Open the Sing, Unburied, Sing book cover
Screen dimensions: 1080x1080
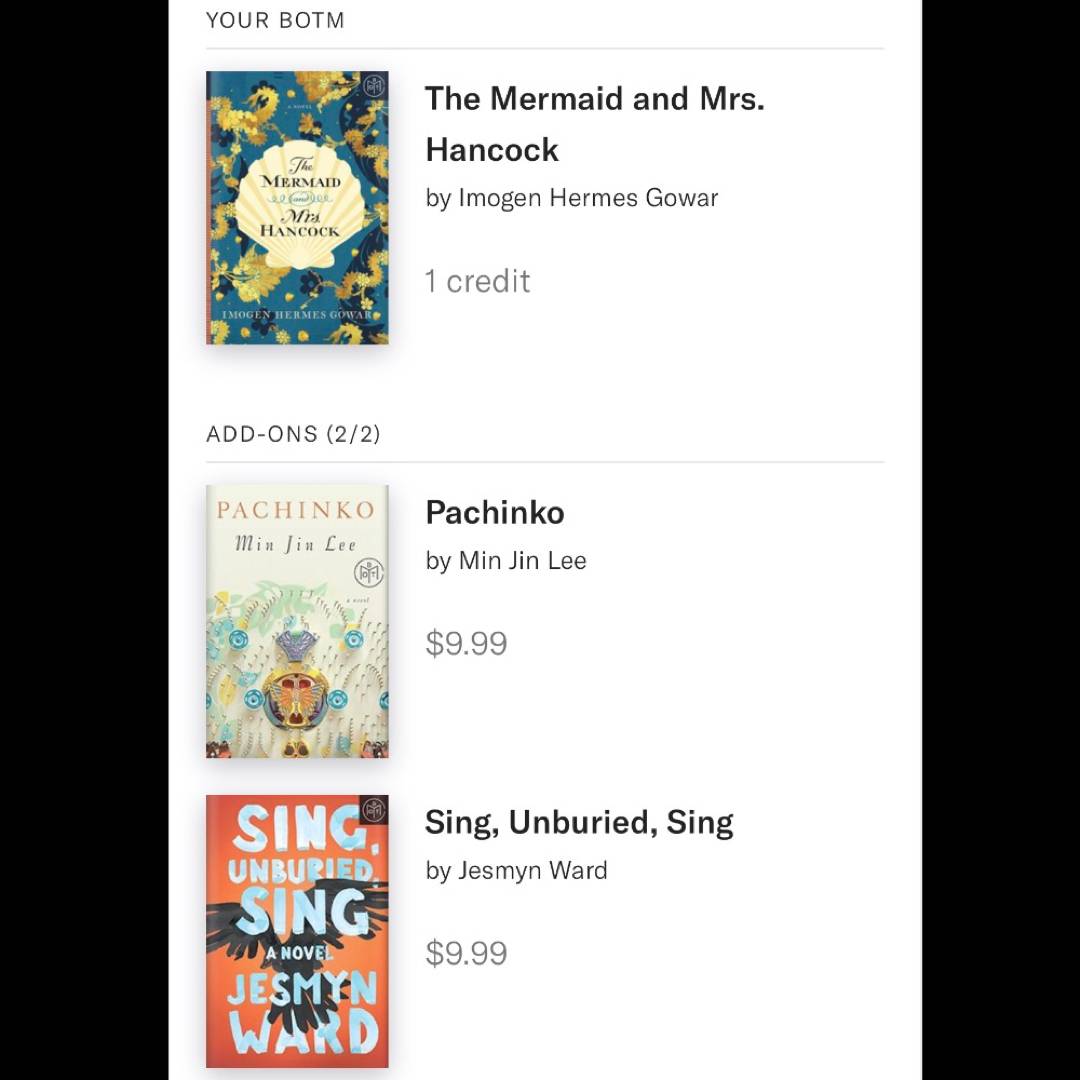[x=297, y=931]
